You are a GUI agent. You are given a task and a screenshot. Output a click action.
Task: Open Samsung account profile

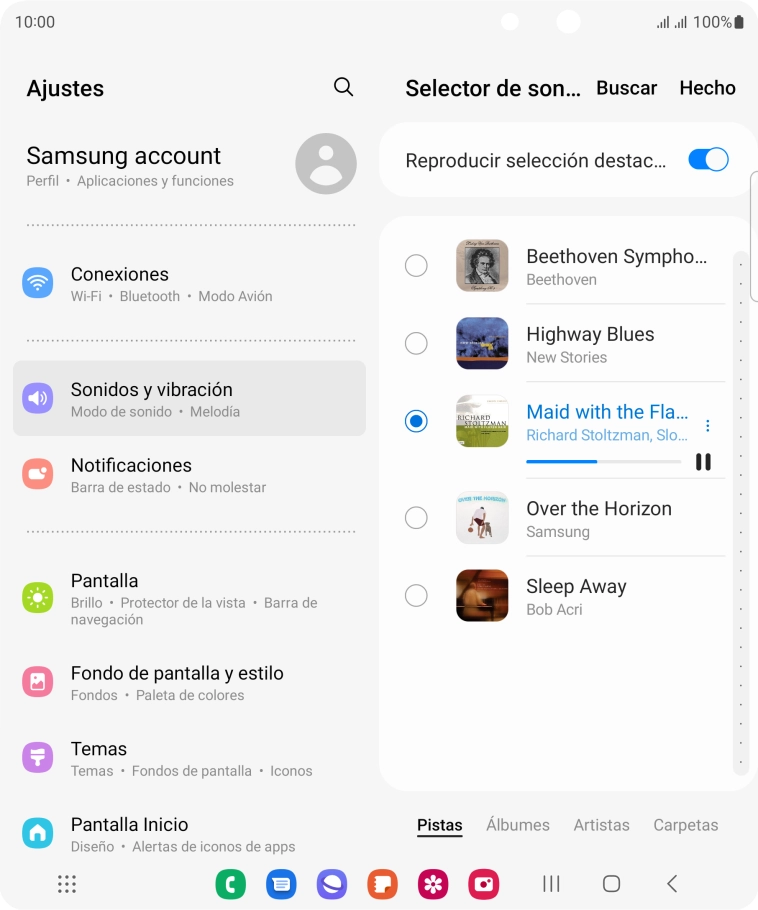tap(190, 165)
